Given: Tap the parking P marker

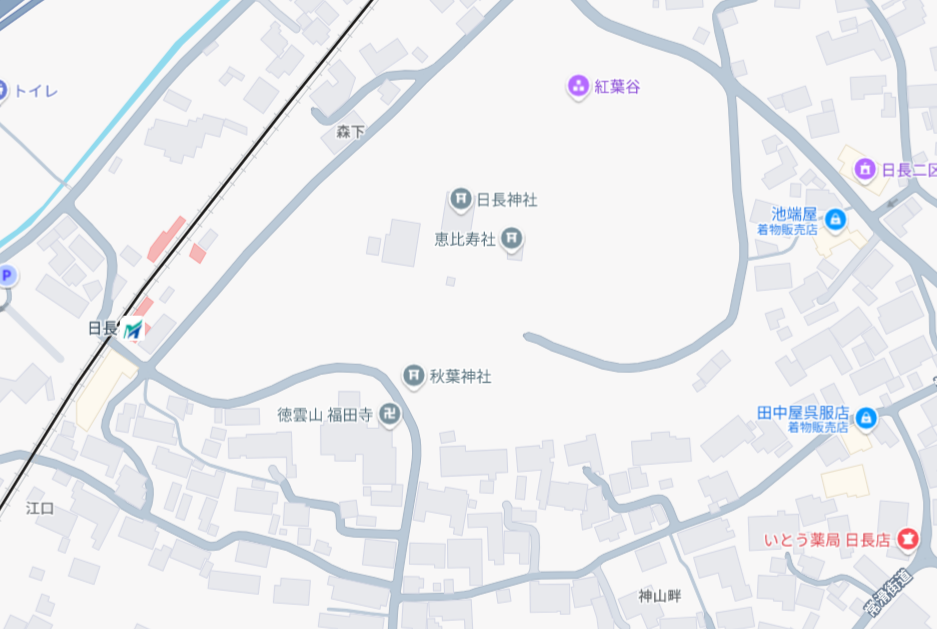Looking at the screenshot, I should coord(5,275).
